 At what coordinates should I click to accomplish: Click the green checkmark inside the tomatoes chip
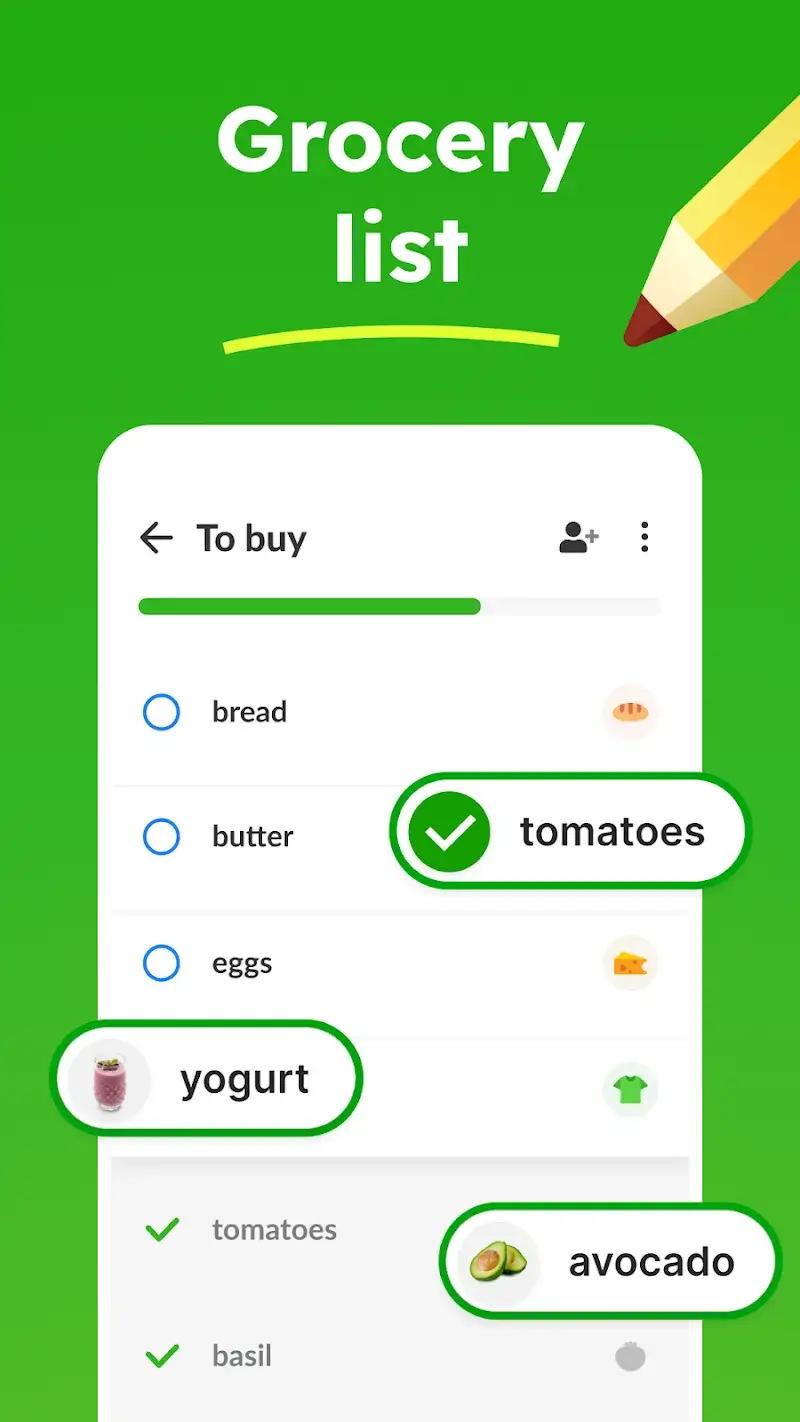coord(449,831)
